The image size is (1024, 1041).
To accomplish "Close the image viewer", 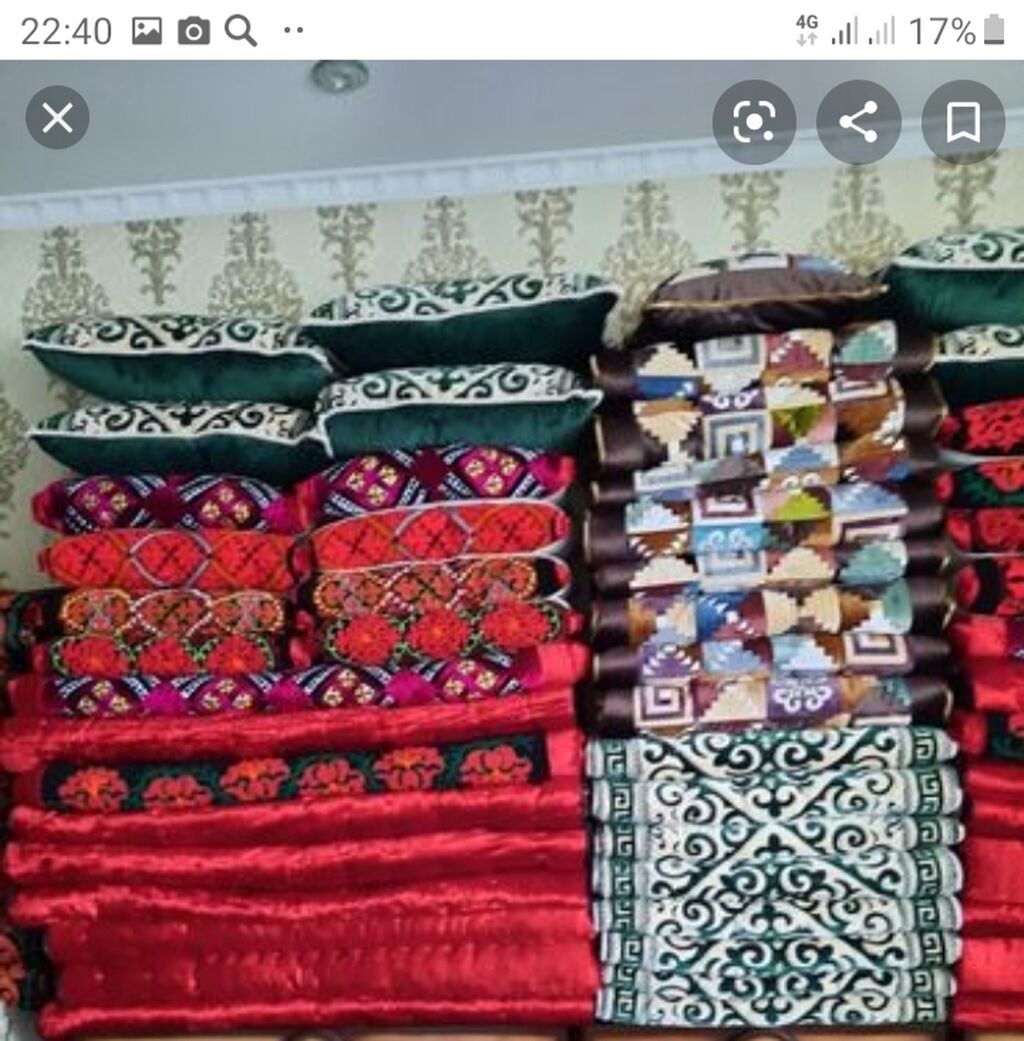I will click(57, 118).
